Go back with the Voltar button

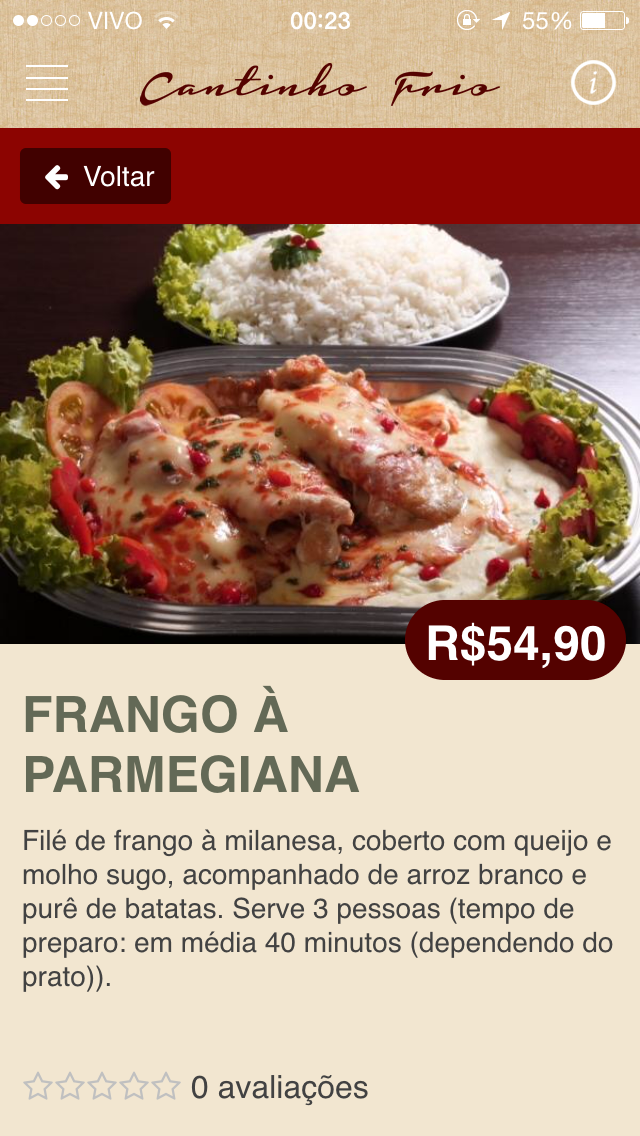point(96,177)
